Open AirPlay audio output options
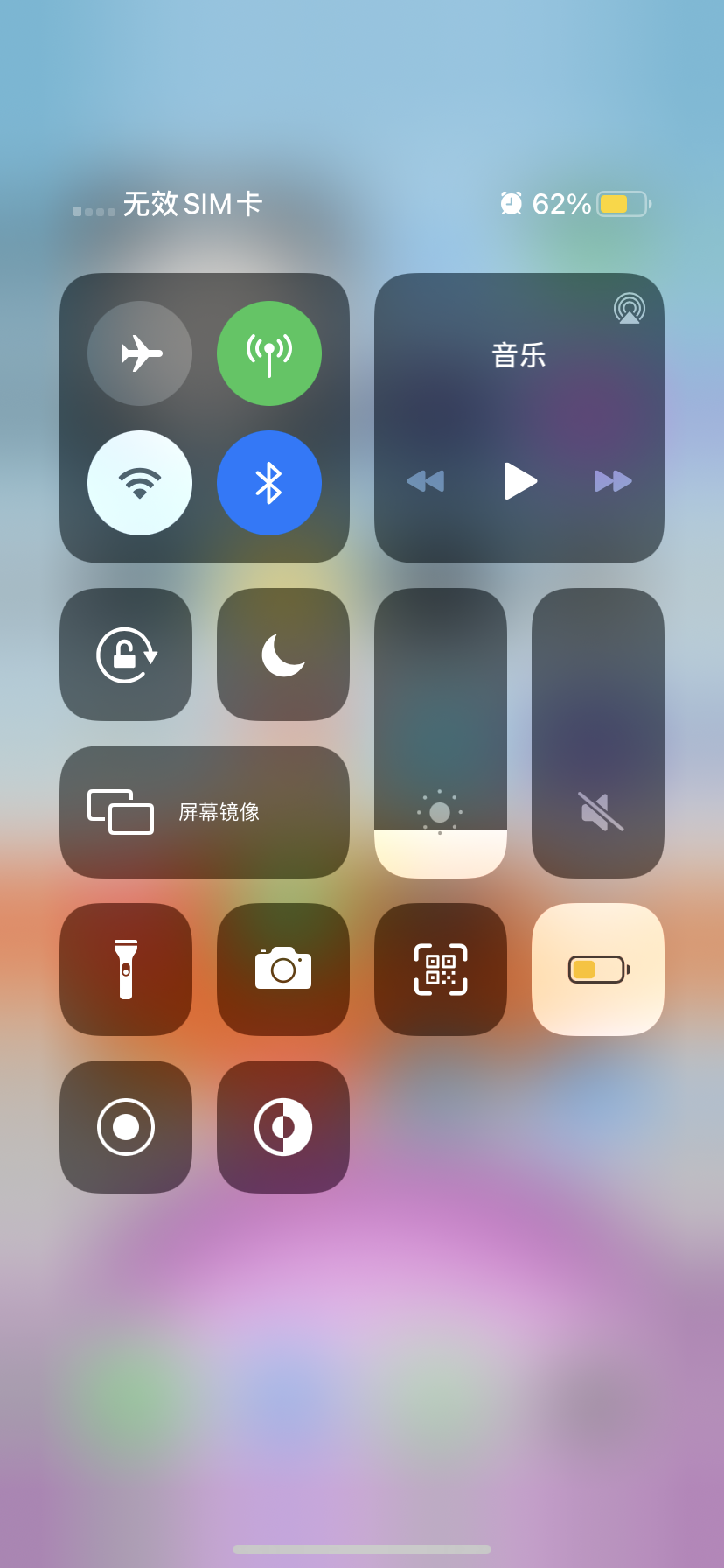The width and height of the screenshot is (724, 1568). 629,309
